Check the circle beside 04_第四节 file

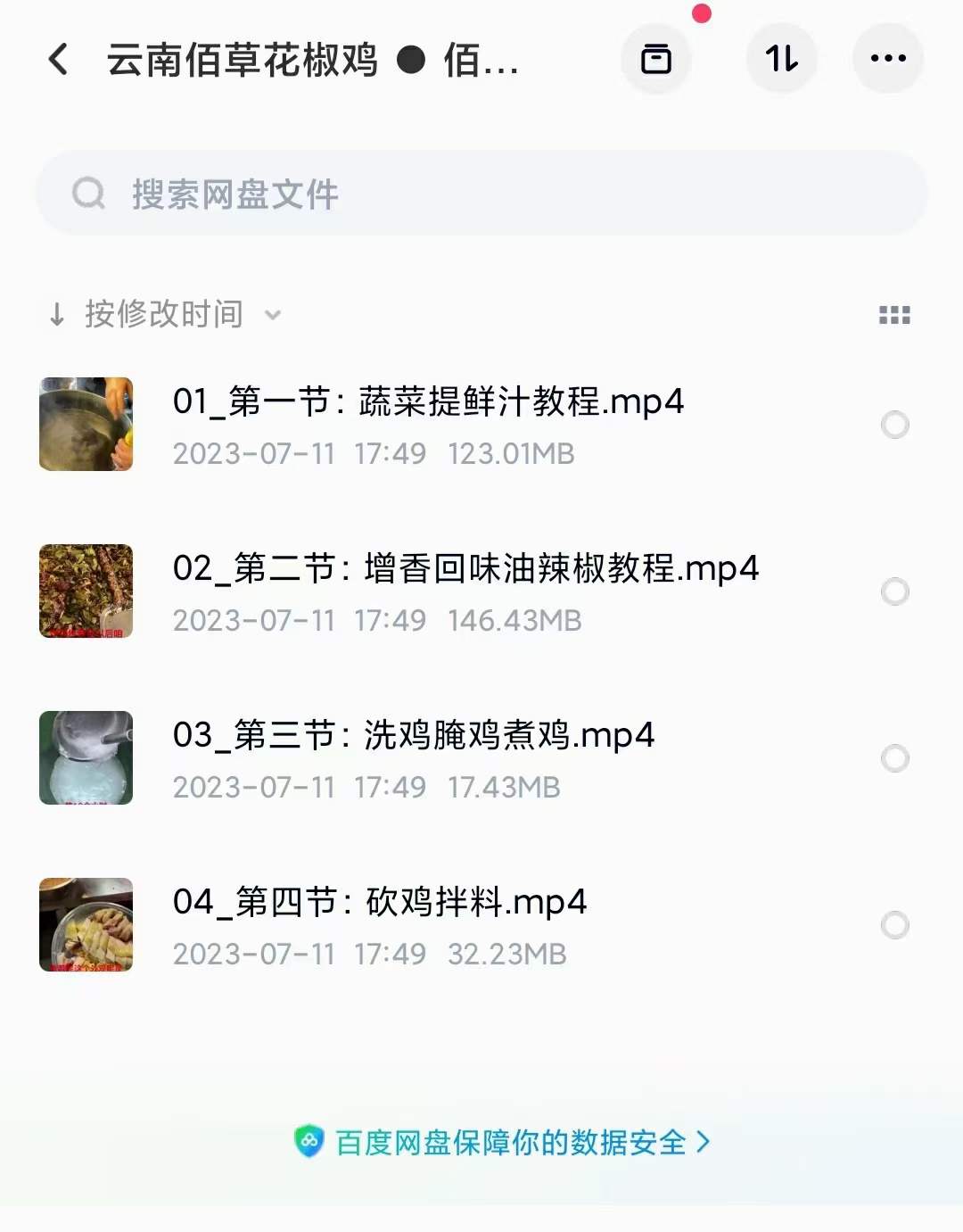click(x=894, y=925)
